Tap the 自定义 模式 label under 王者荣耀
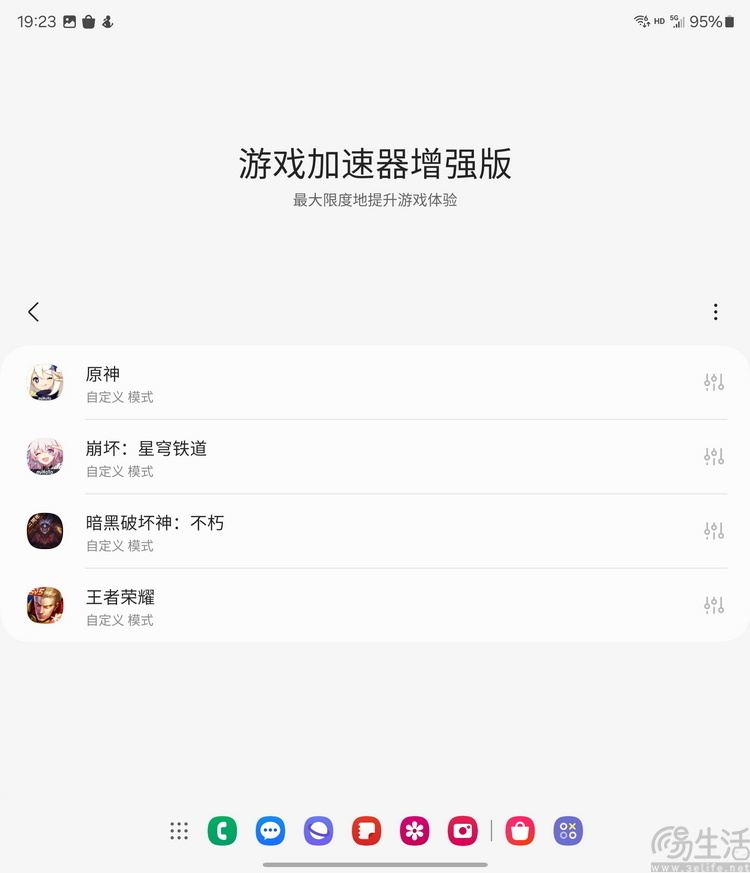This screenshot has width=750, height=873. click(x=120, y=620)
